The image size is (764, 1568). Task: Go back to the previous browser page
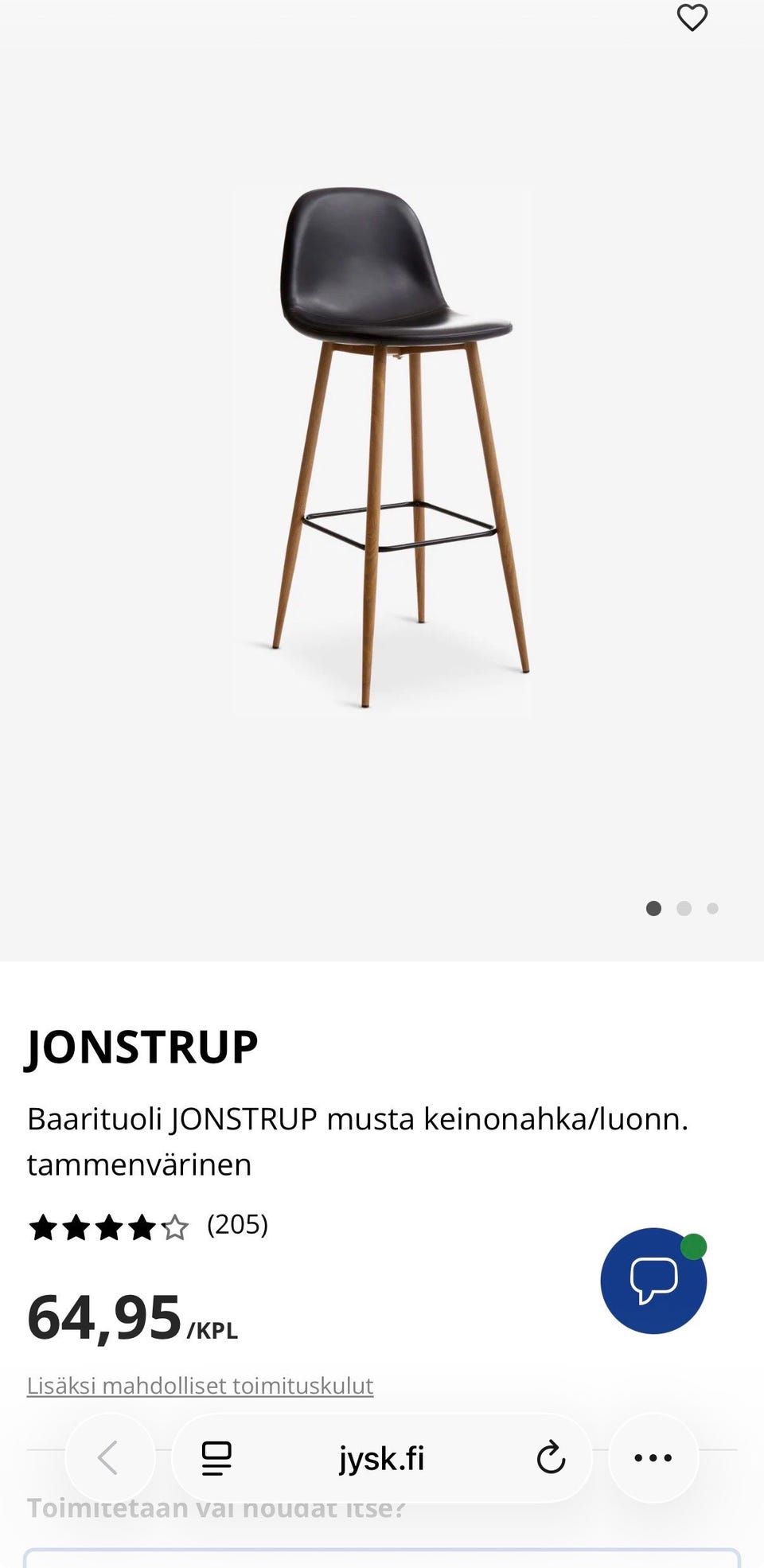coord(109,1458)
